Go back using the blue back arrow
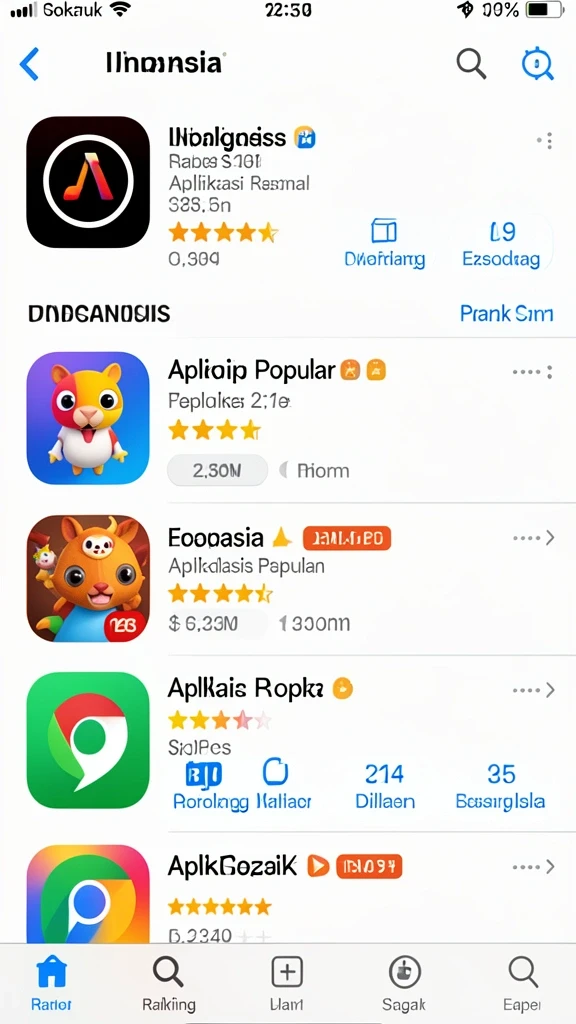 (x=29, y=64)
